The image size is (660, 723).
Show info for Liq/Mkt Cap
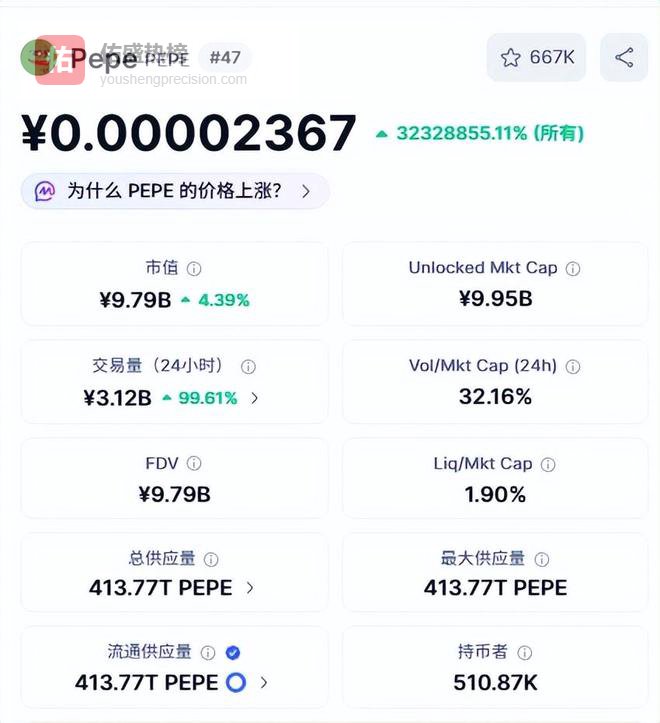(x=548, y=464)
